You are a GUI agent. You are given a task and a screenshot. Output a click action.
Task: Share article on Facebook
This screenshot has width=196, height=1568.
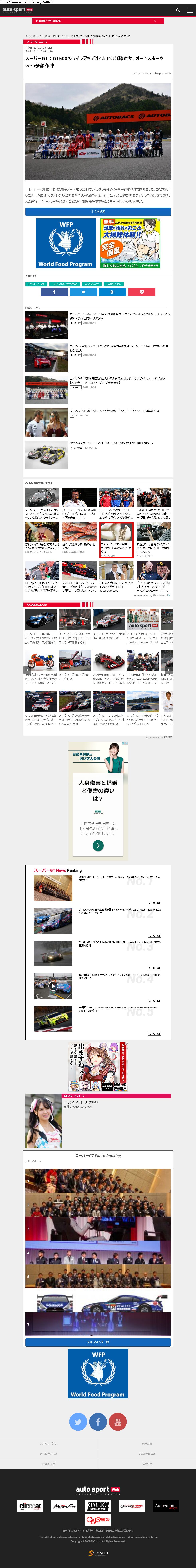click(54, 292)
